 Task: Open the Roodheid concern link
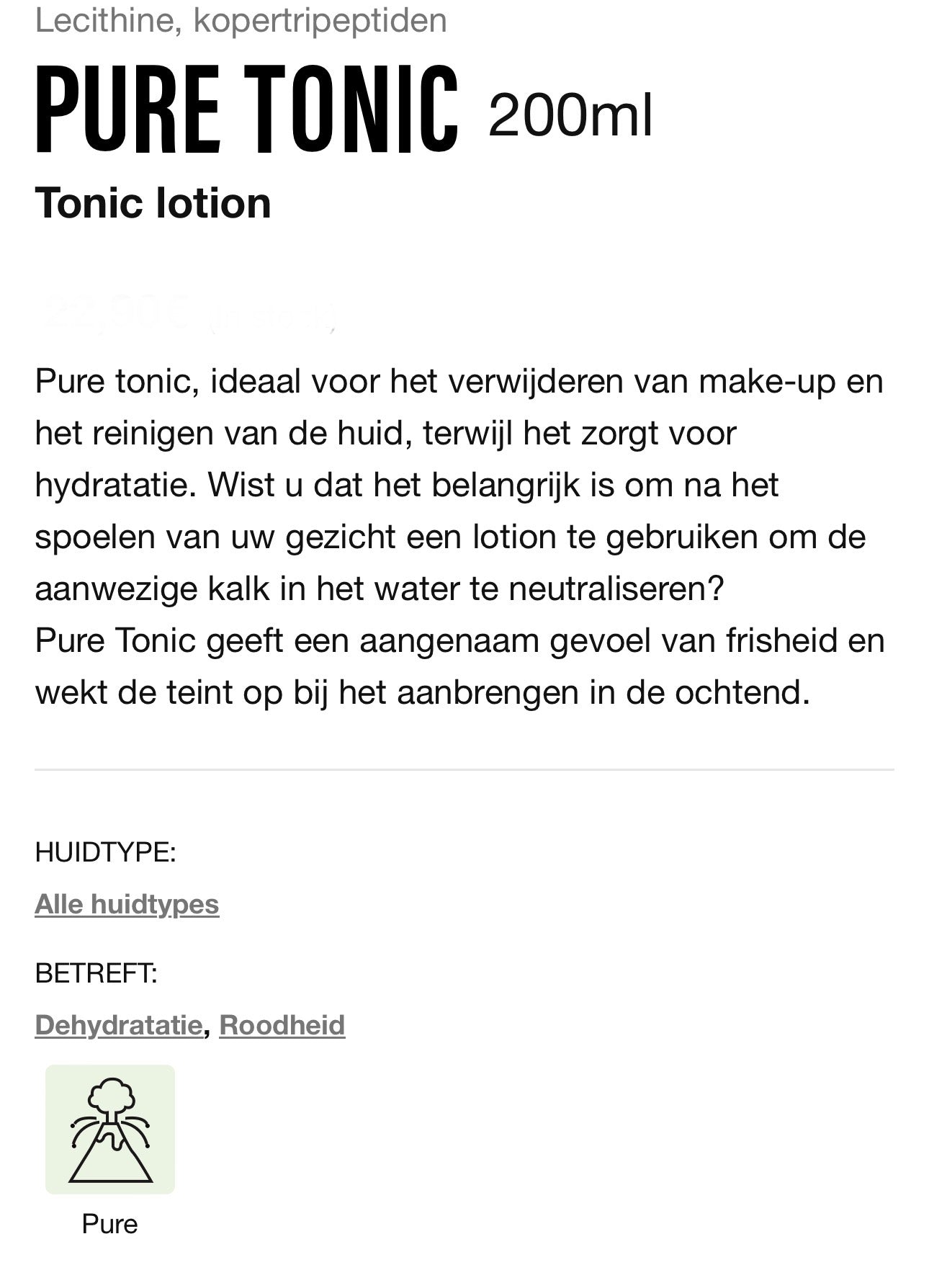coord(282,1025)
